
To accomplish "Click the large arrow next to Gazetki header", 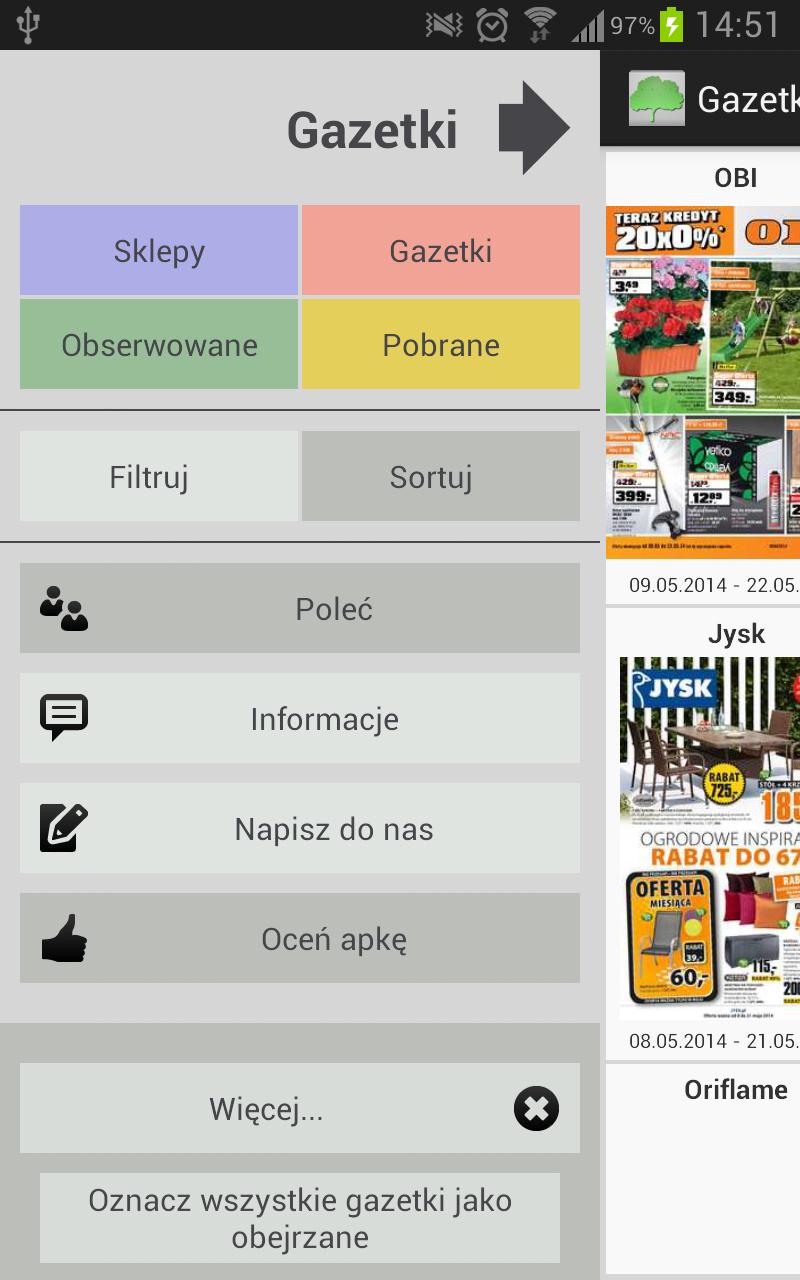I will coord(536,128).
